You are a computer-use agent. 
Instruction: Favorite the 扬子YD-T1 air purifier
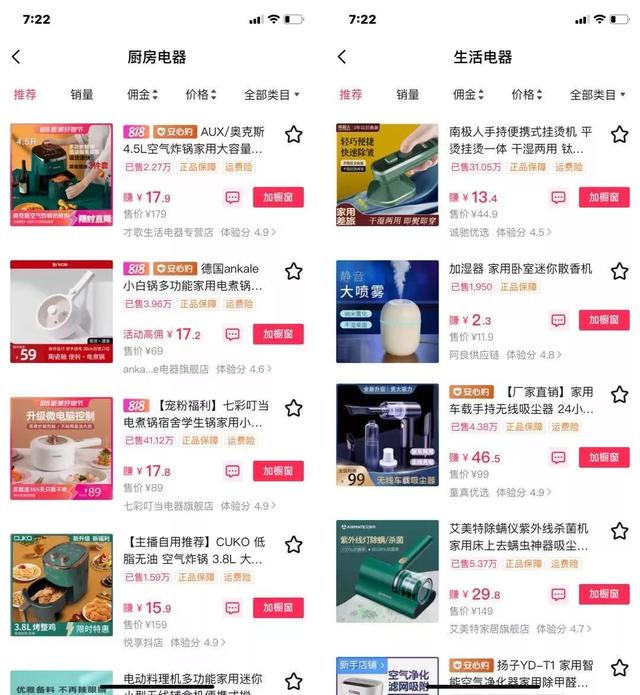[x=619, y=667]
